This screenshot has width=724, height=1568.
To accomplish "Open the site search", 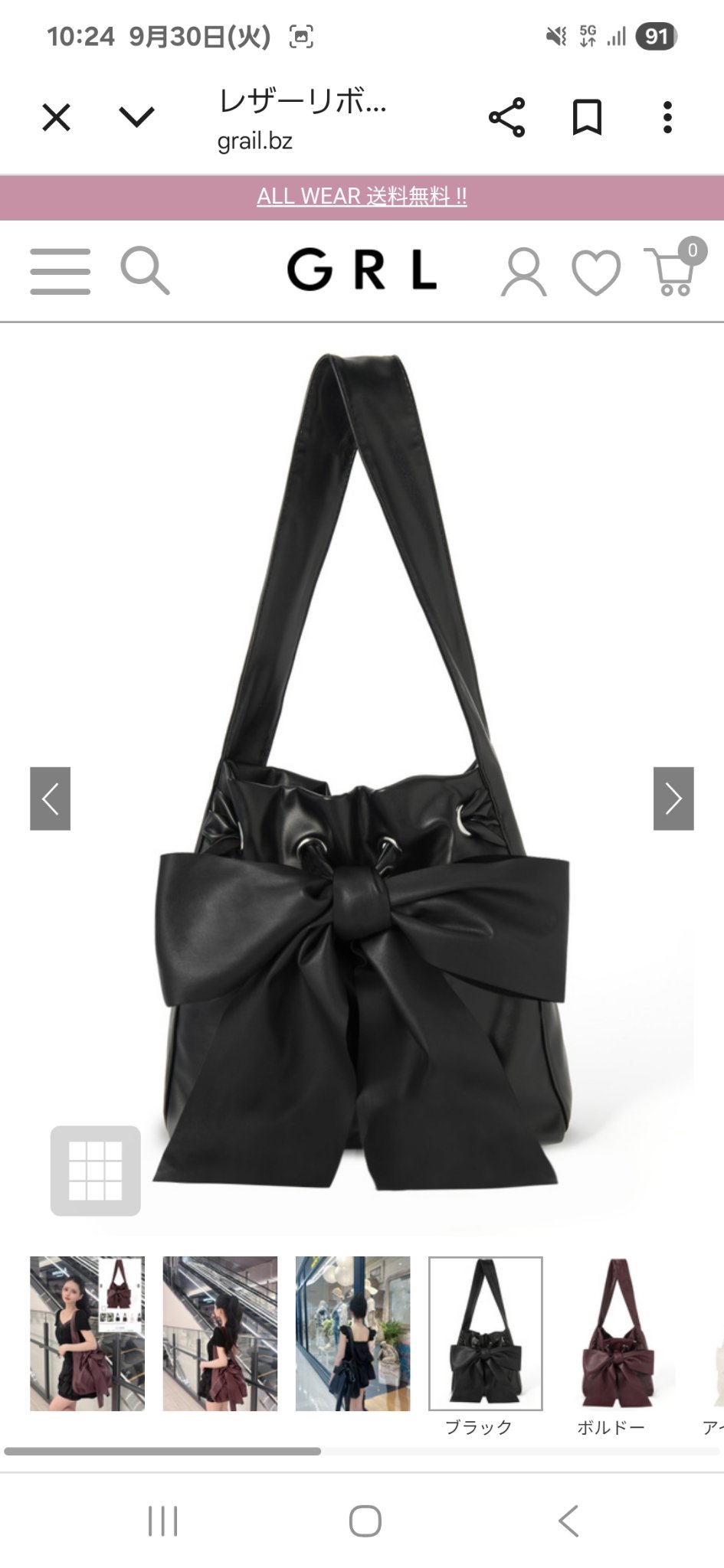I will (x=145, y=271).
